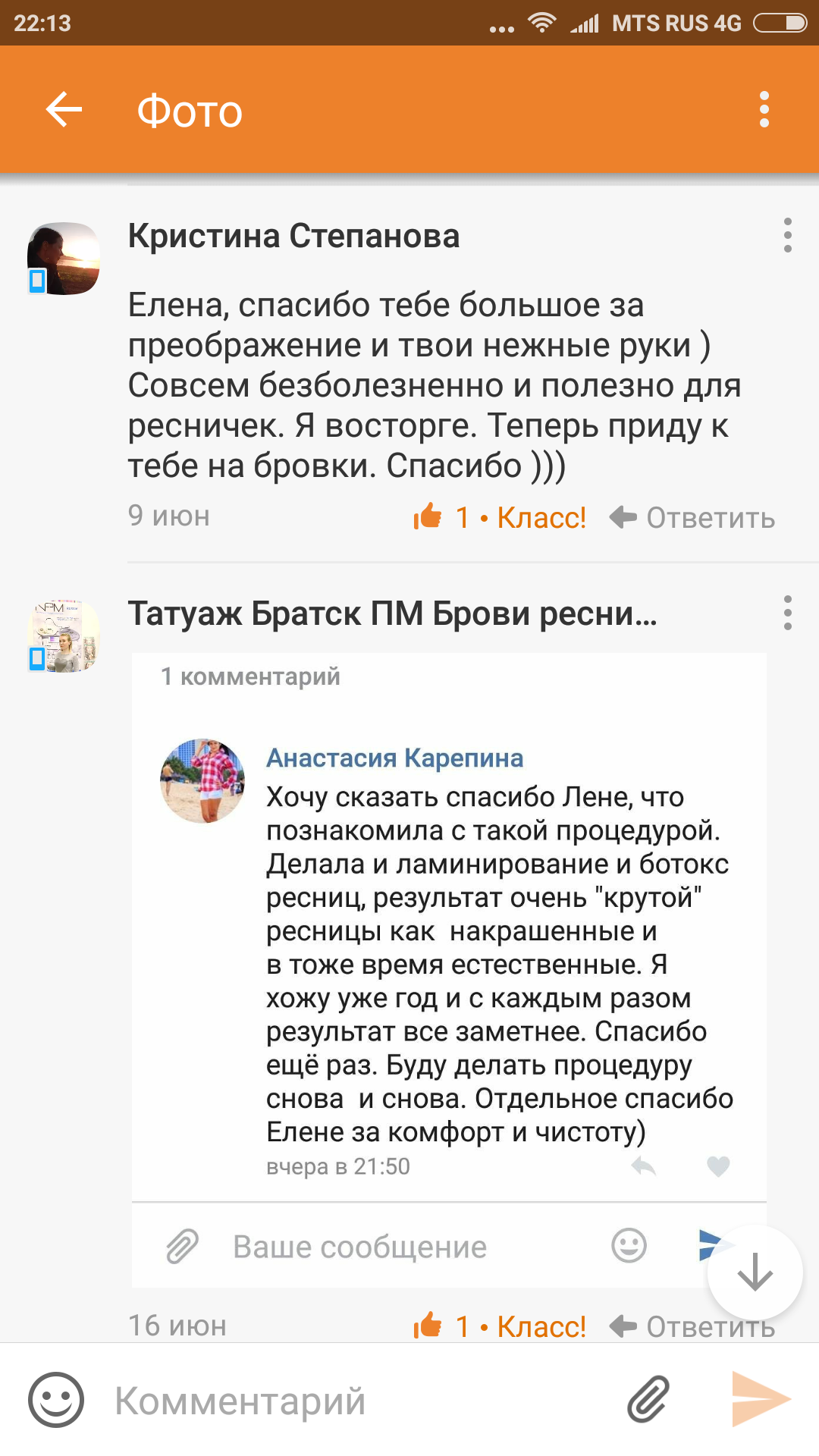The width and height of the screenshot is (819, 1456).
Task: Focus the Комментарий text field
Action: coord(356,1400)
